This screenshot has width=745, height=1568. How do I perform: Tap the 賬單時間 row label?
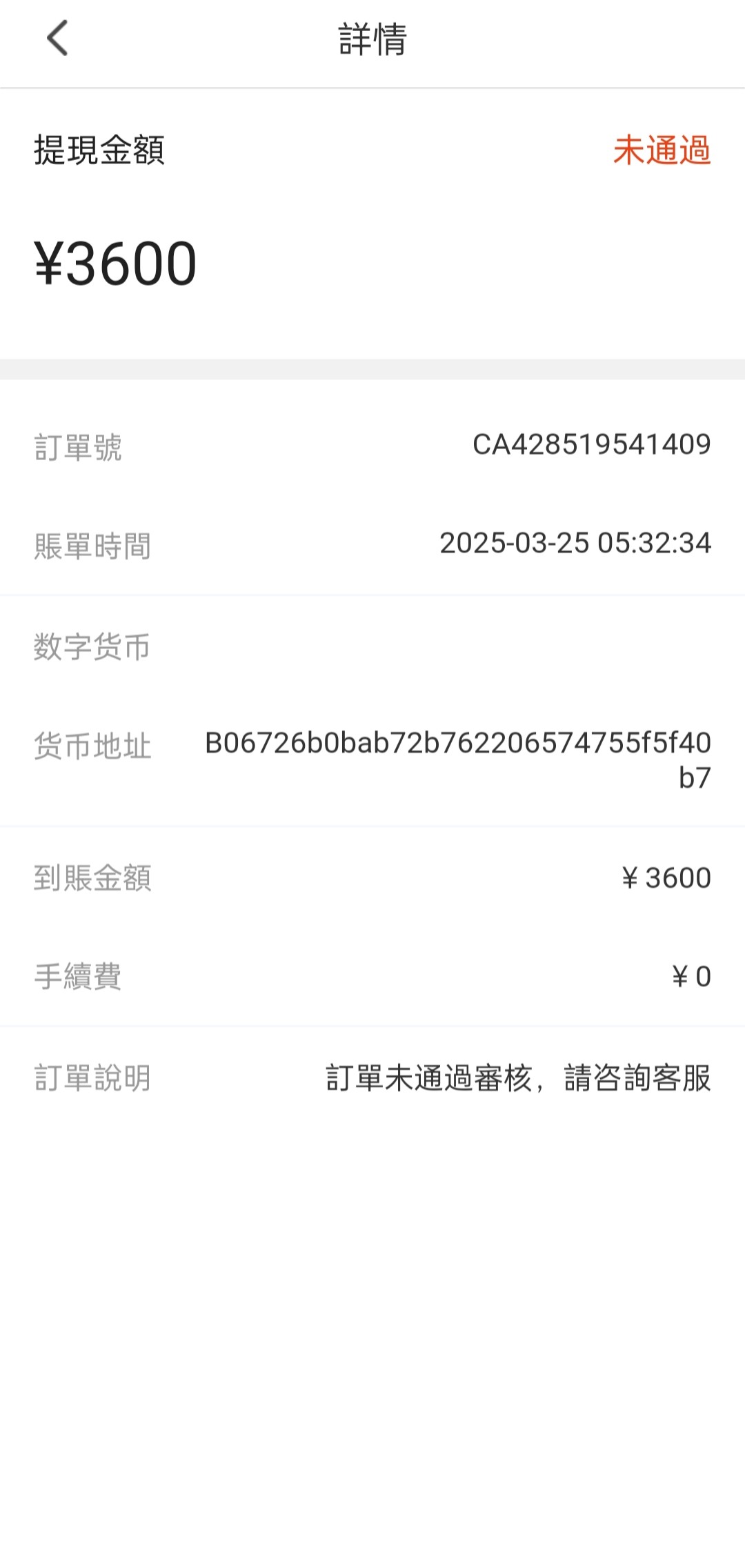tap(93, 545)
